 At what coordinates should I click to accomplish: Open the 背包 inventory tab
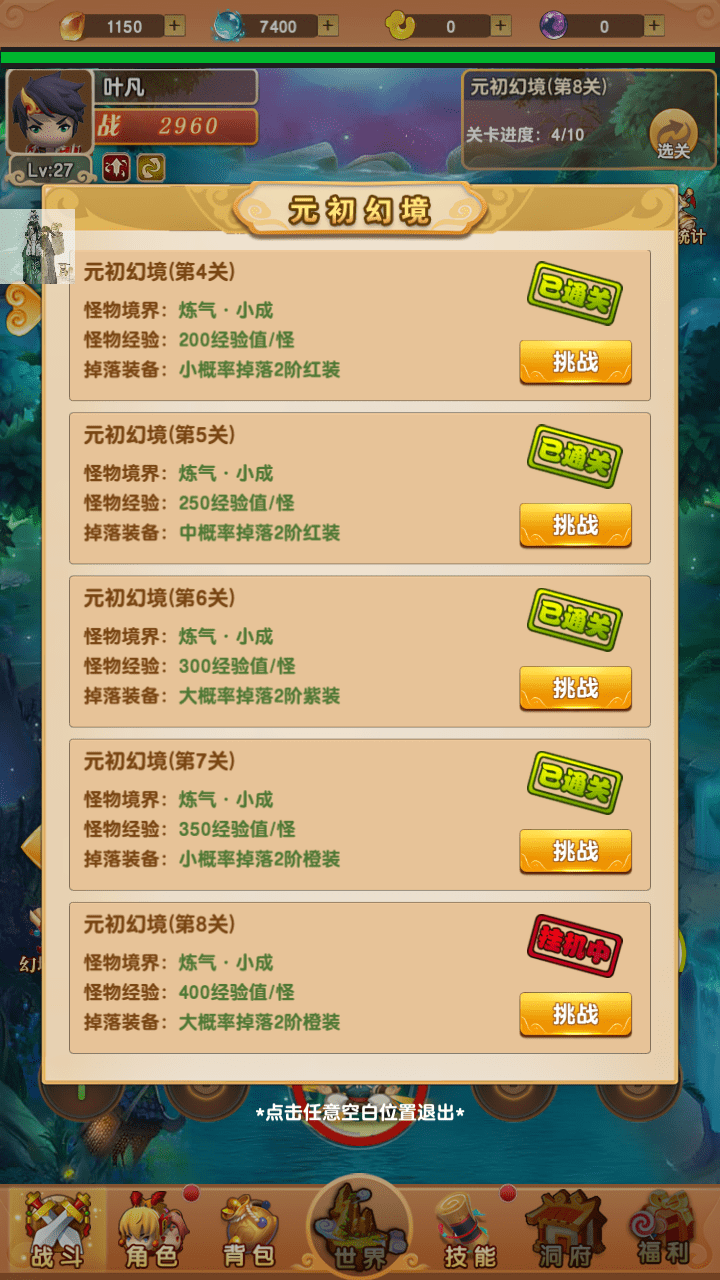250,1231
